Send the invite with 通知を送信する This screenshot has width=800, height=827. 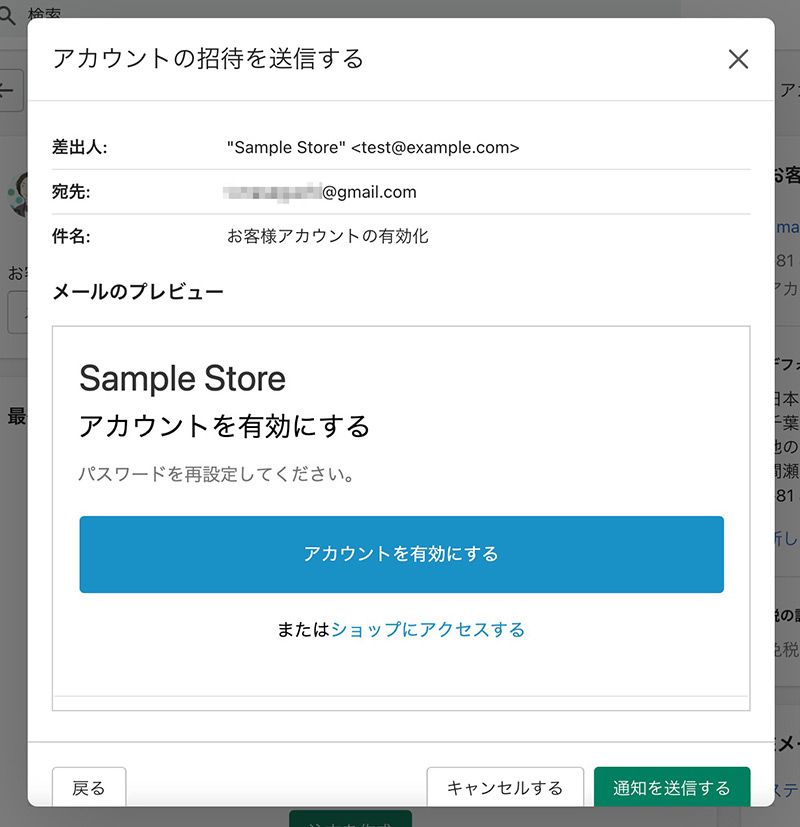click(x=671, y=786)
